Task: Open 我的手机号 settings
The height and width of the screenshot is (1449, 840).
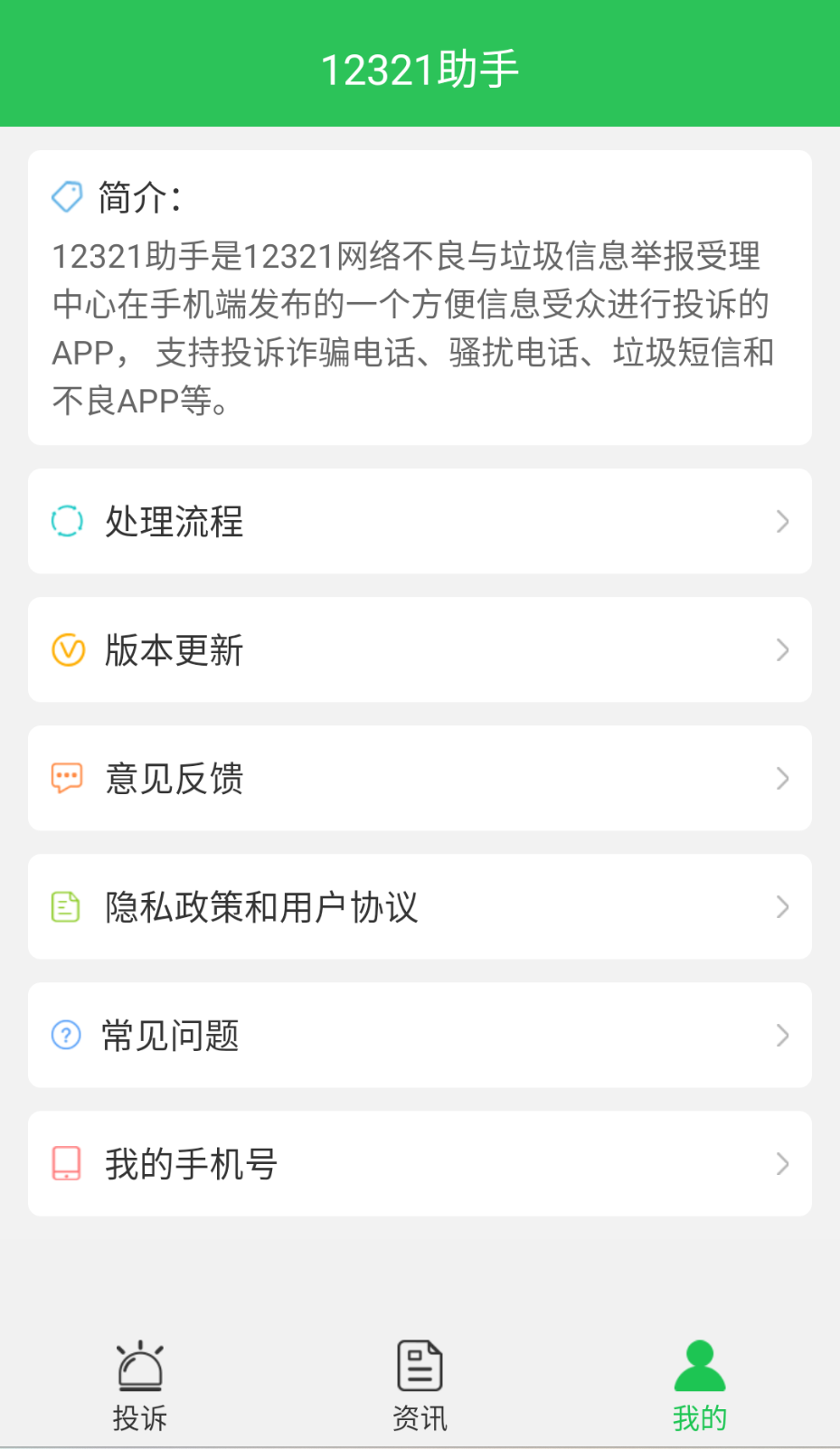Action: 420,1163
